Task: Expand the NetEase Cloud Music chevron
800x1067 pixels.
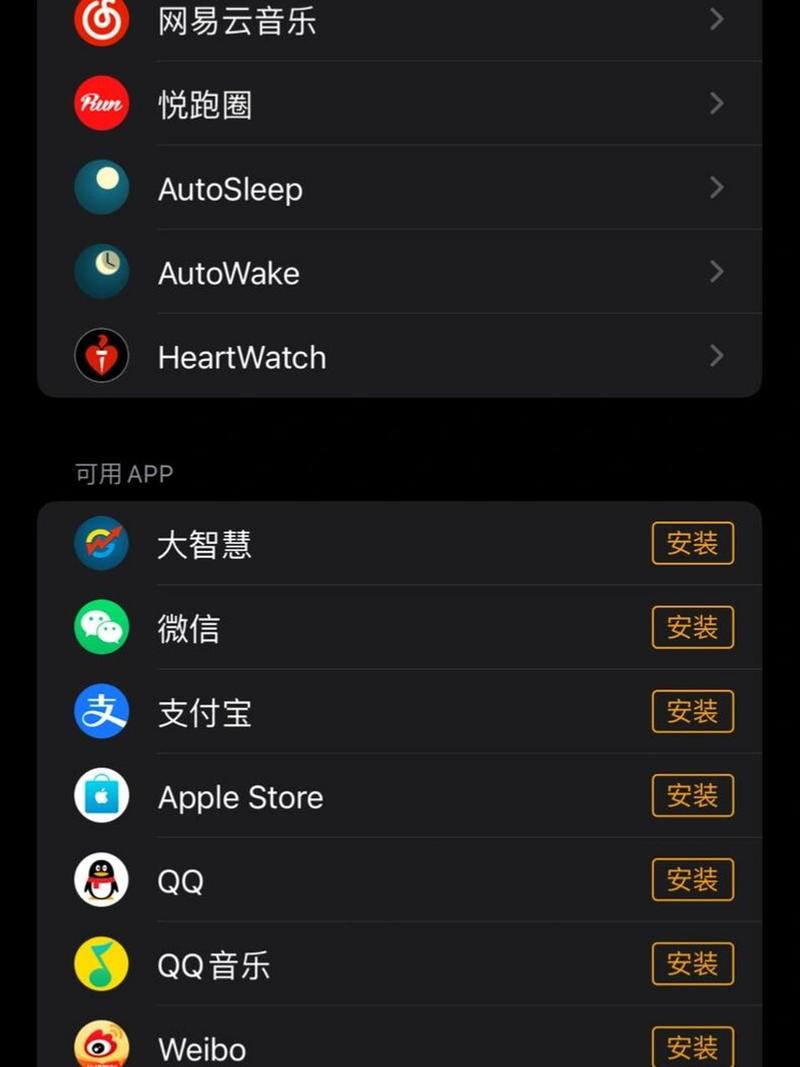Action: point(717,19)
